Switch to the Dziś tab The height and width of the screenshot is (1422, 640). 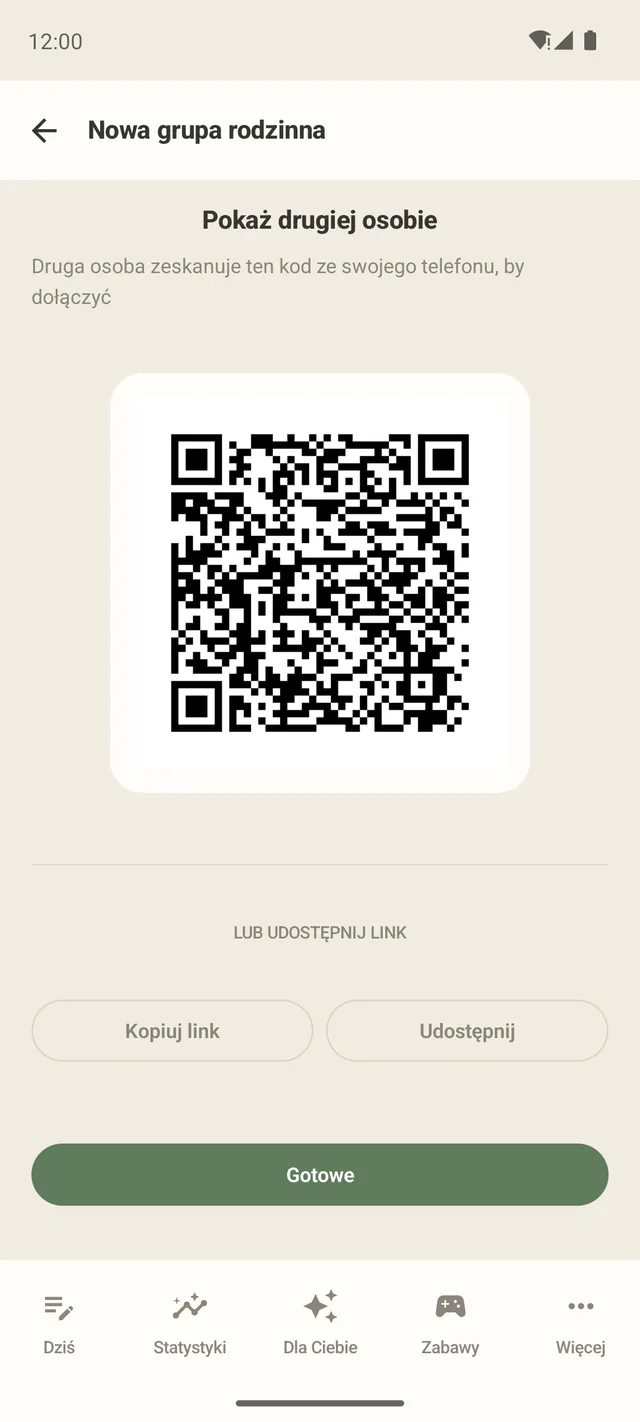59,1324
